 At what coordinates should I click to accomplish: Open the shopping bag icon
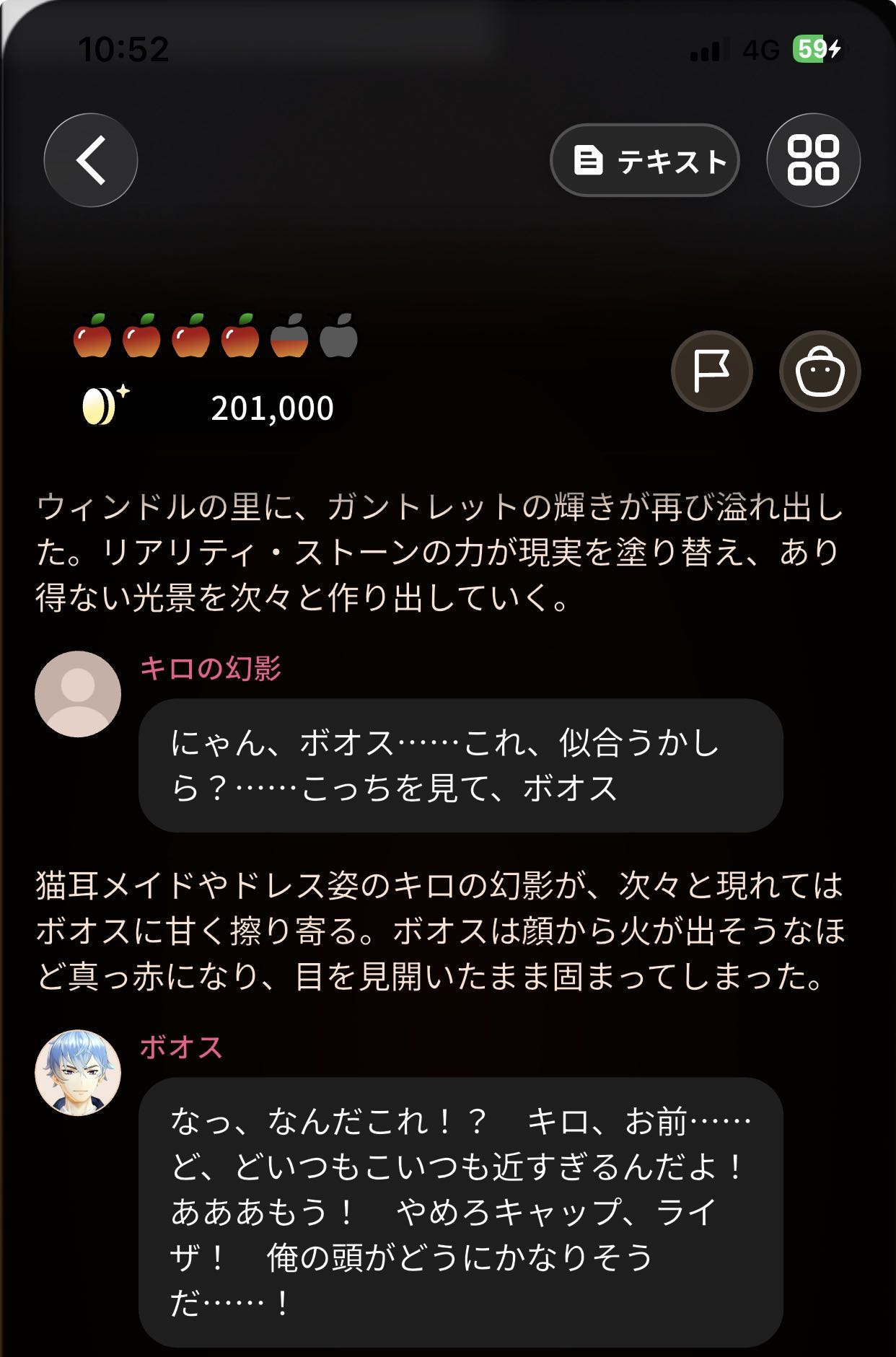point(820,371)
